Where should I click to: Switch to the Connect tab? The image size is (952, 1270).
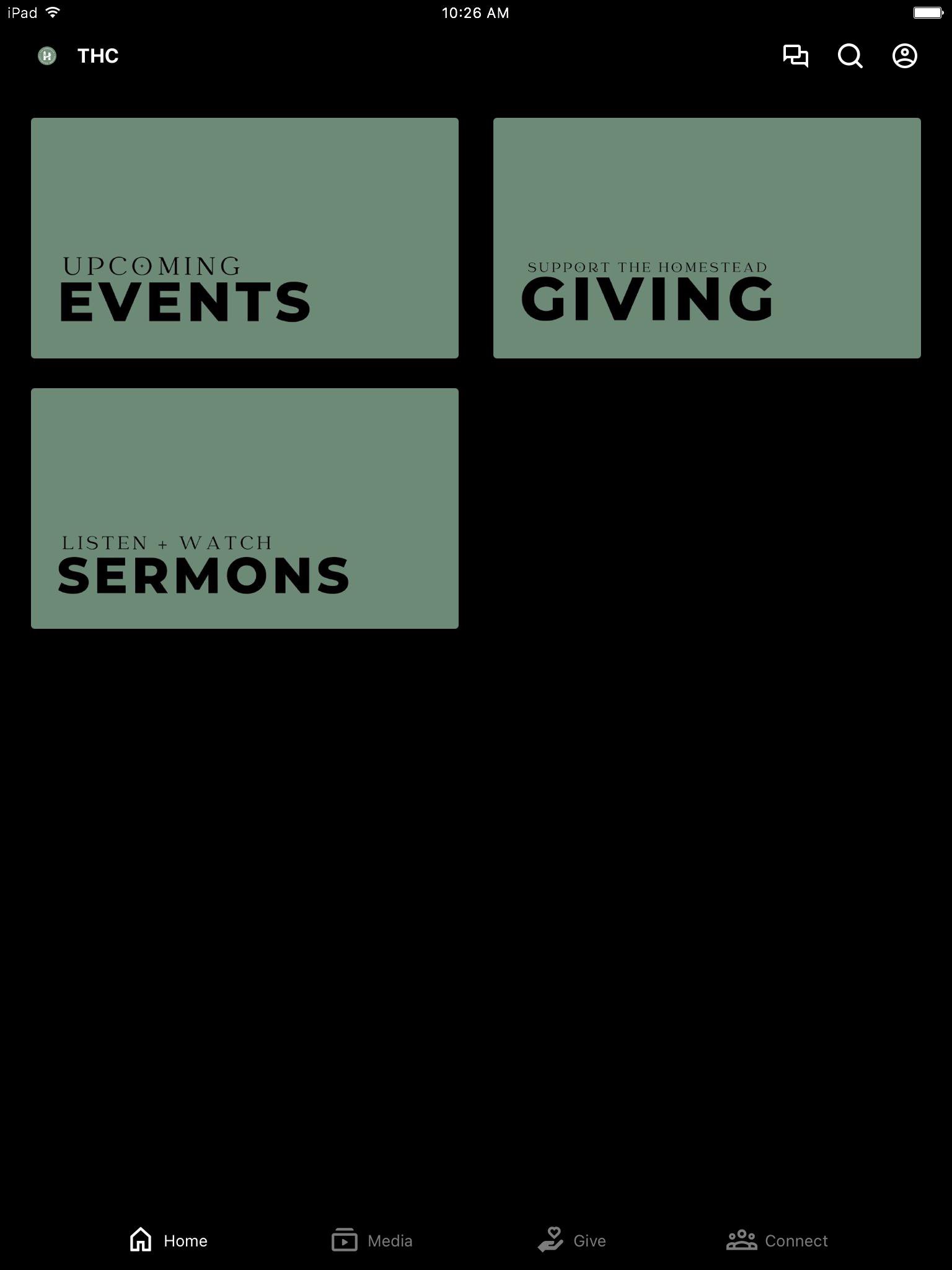pyautogui.click(x=777, y=1240)
